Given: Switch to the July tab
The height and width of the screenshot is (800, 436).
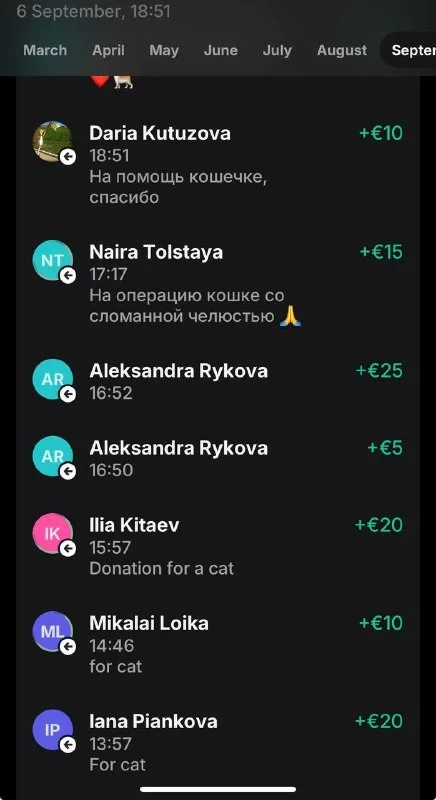Looking at the screenshot, I should 277,50.
